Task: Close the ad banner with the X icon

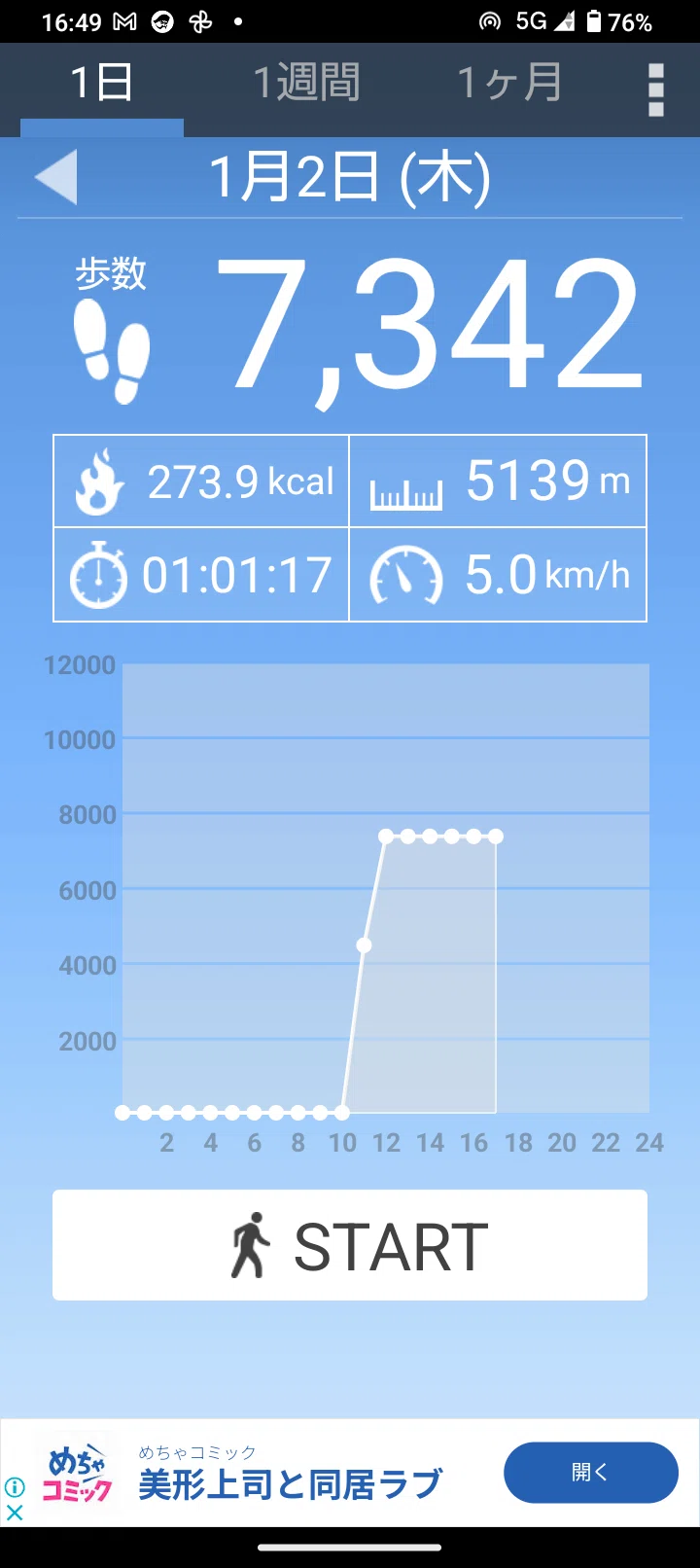Action: point(15,1513)
